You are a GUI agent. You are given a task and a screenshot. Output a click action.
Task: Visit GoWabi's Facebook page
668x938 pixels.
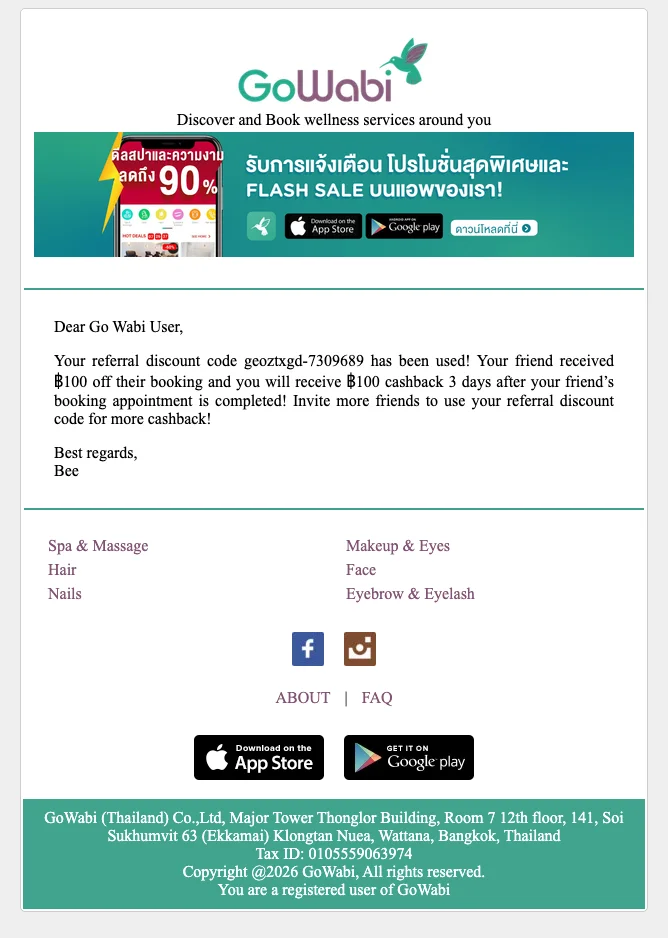[x=308, y=649]
